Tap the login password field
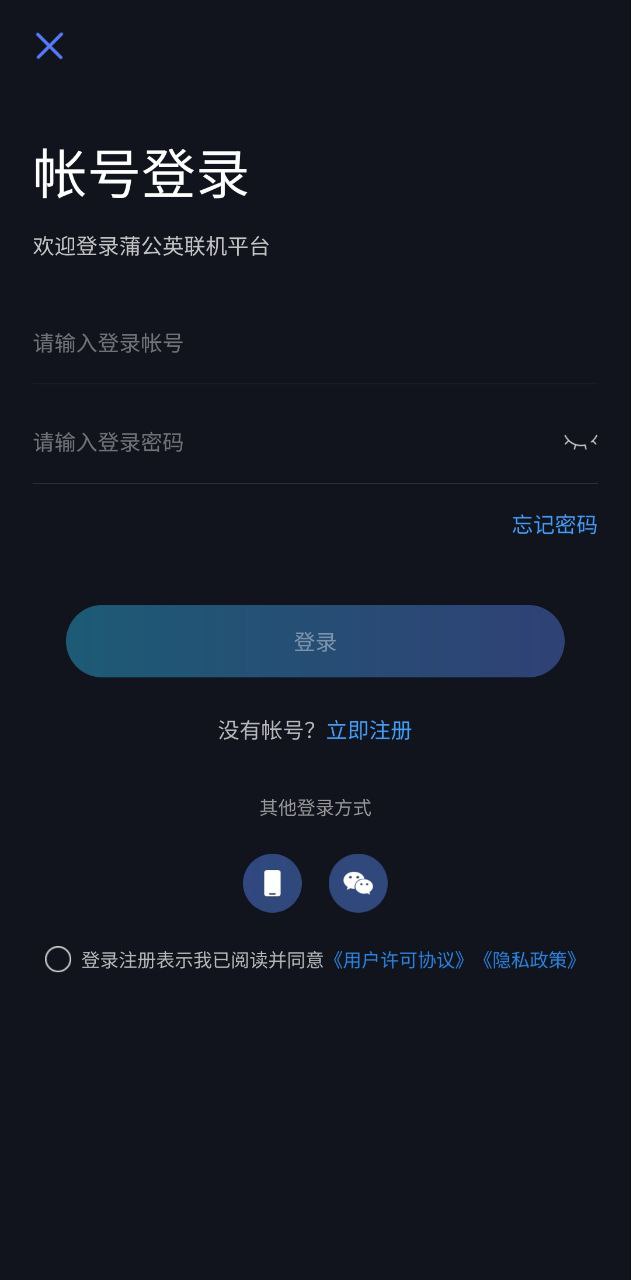This screenshot has width=631, height=1280. (290, 442)
